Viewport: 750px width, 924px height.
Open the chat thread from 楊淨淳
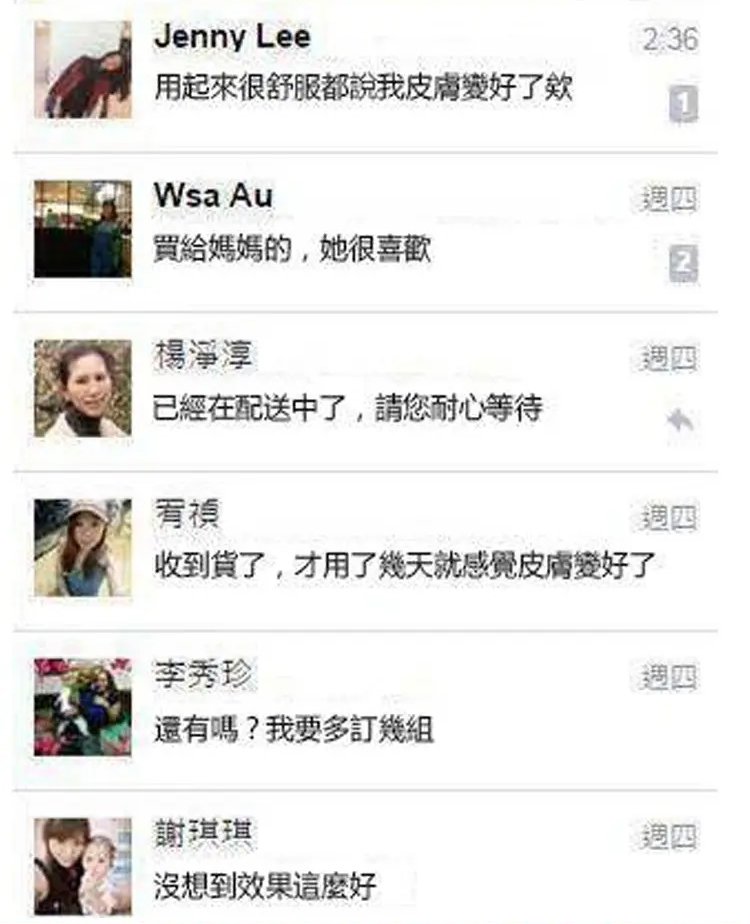pyautogui.click(x=365, y=391)
